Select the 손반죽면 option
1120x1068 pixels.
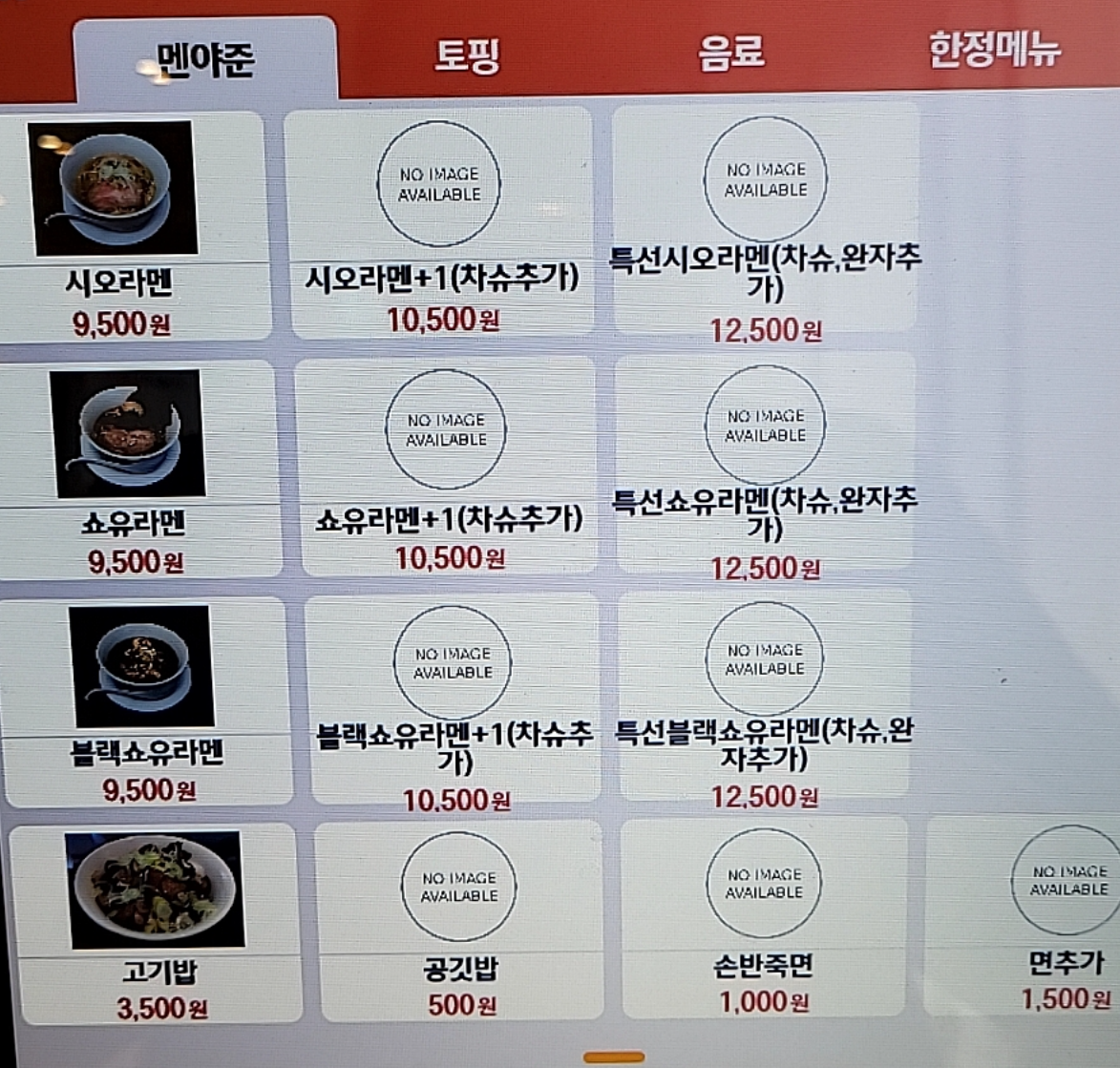(x=764, y=916)
